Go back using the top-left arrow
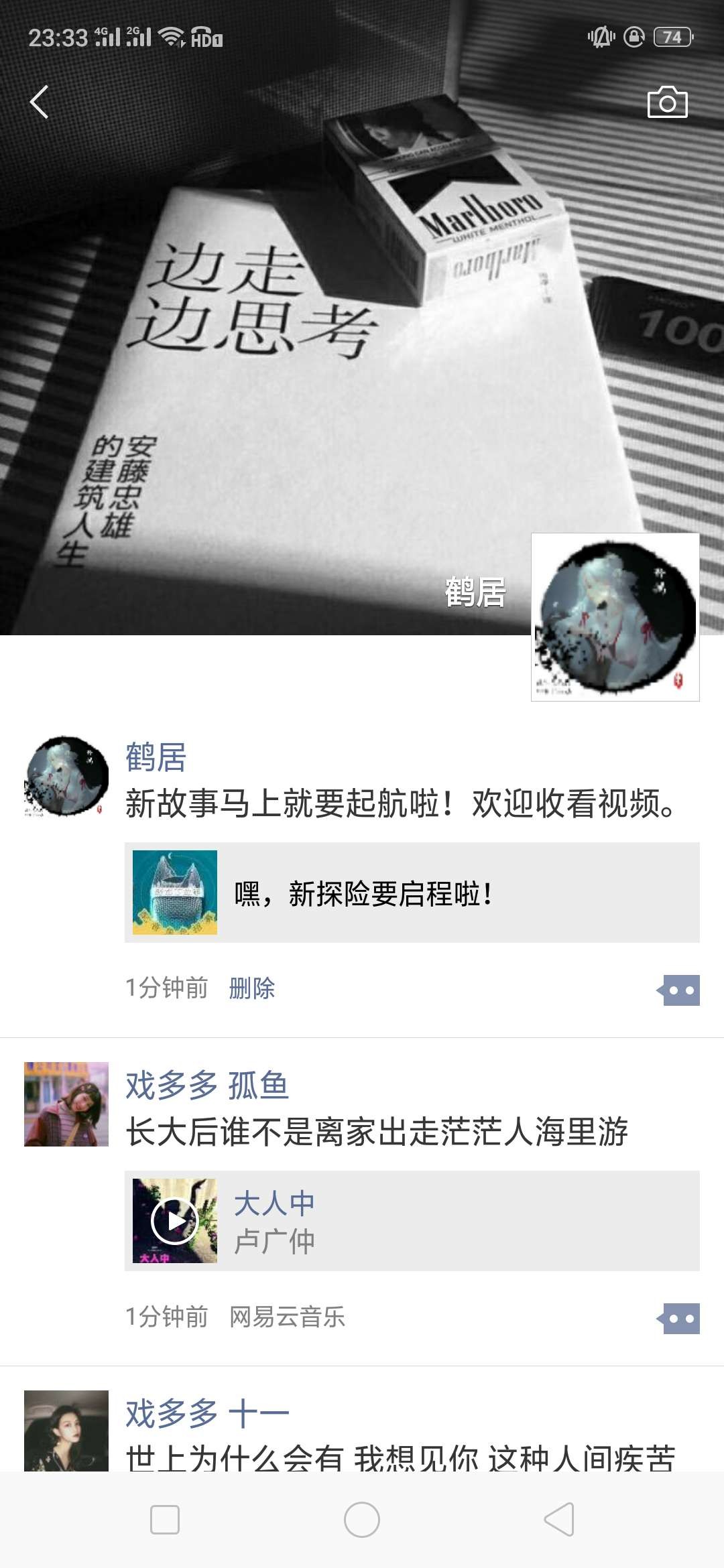 point(39,102)
